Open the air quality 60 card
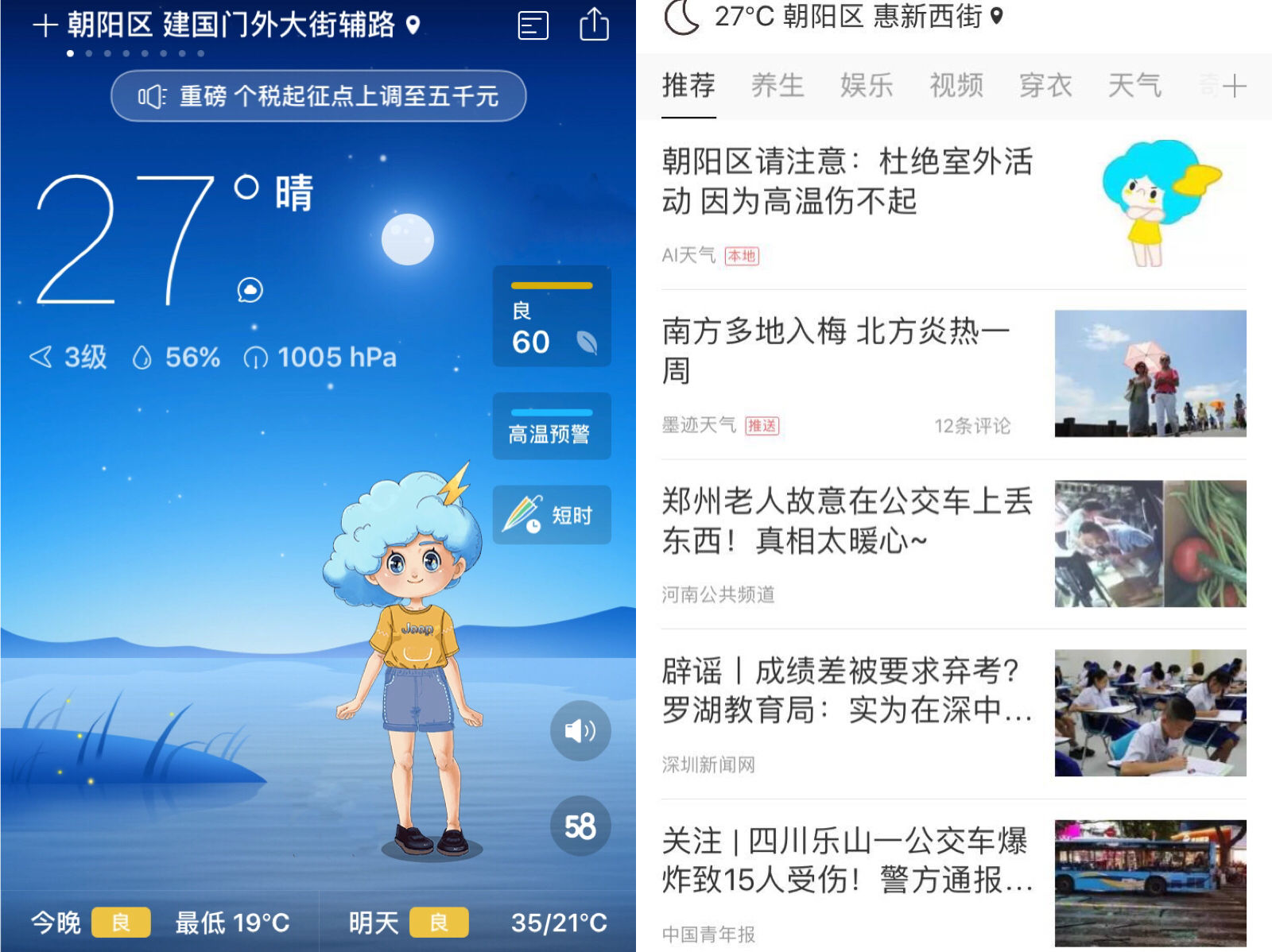1272x952 pixels. (x=552, y=316)
